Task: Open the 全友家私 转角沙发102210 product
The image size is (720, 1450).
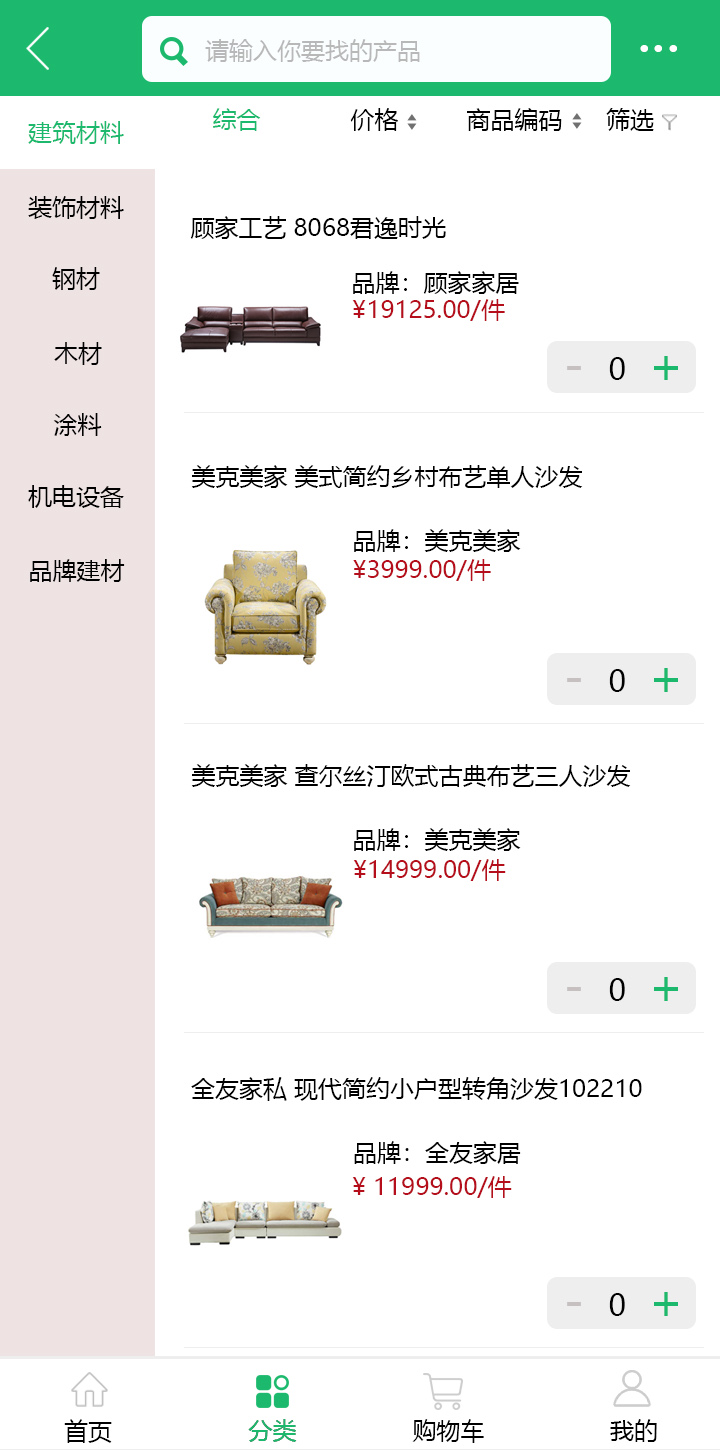Action: point(416,1088)
